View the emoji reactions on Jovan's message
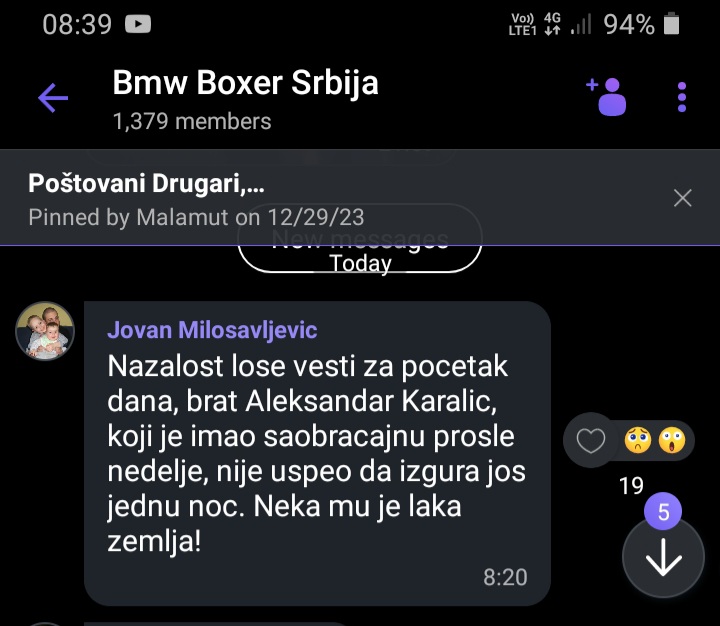 [654, 440]
